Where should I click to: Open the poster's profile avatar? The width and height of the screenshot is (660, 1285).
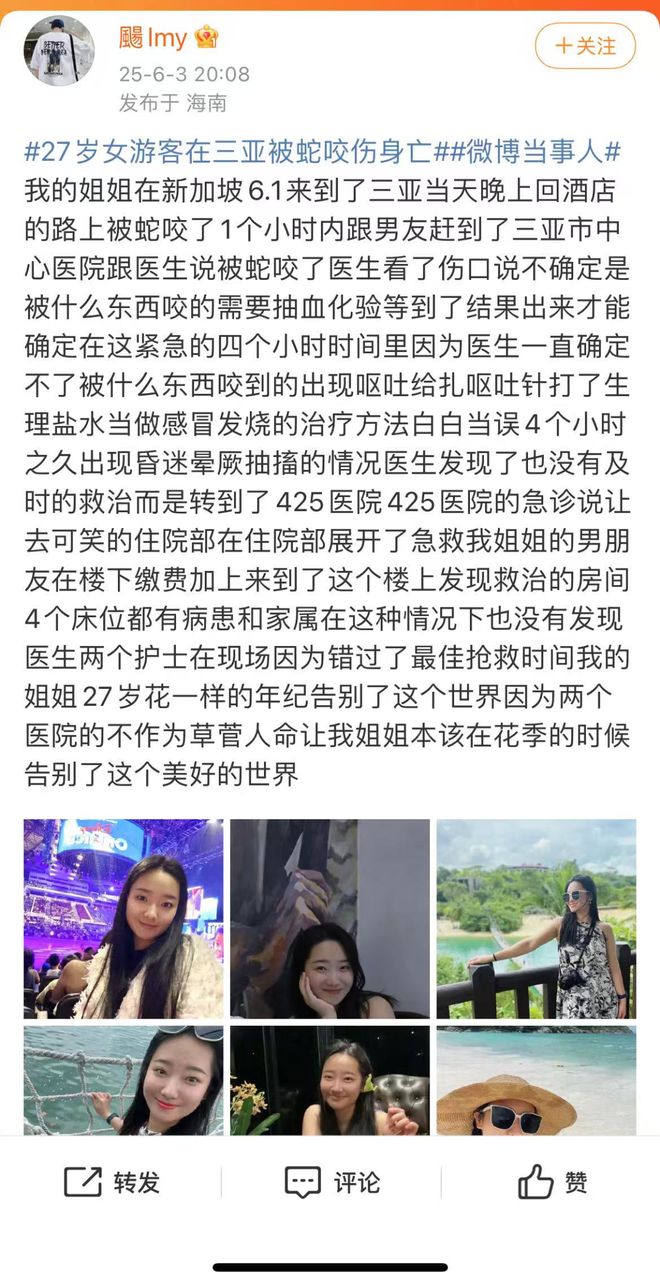click(59, 51)
